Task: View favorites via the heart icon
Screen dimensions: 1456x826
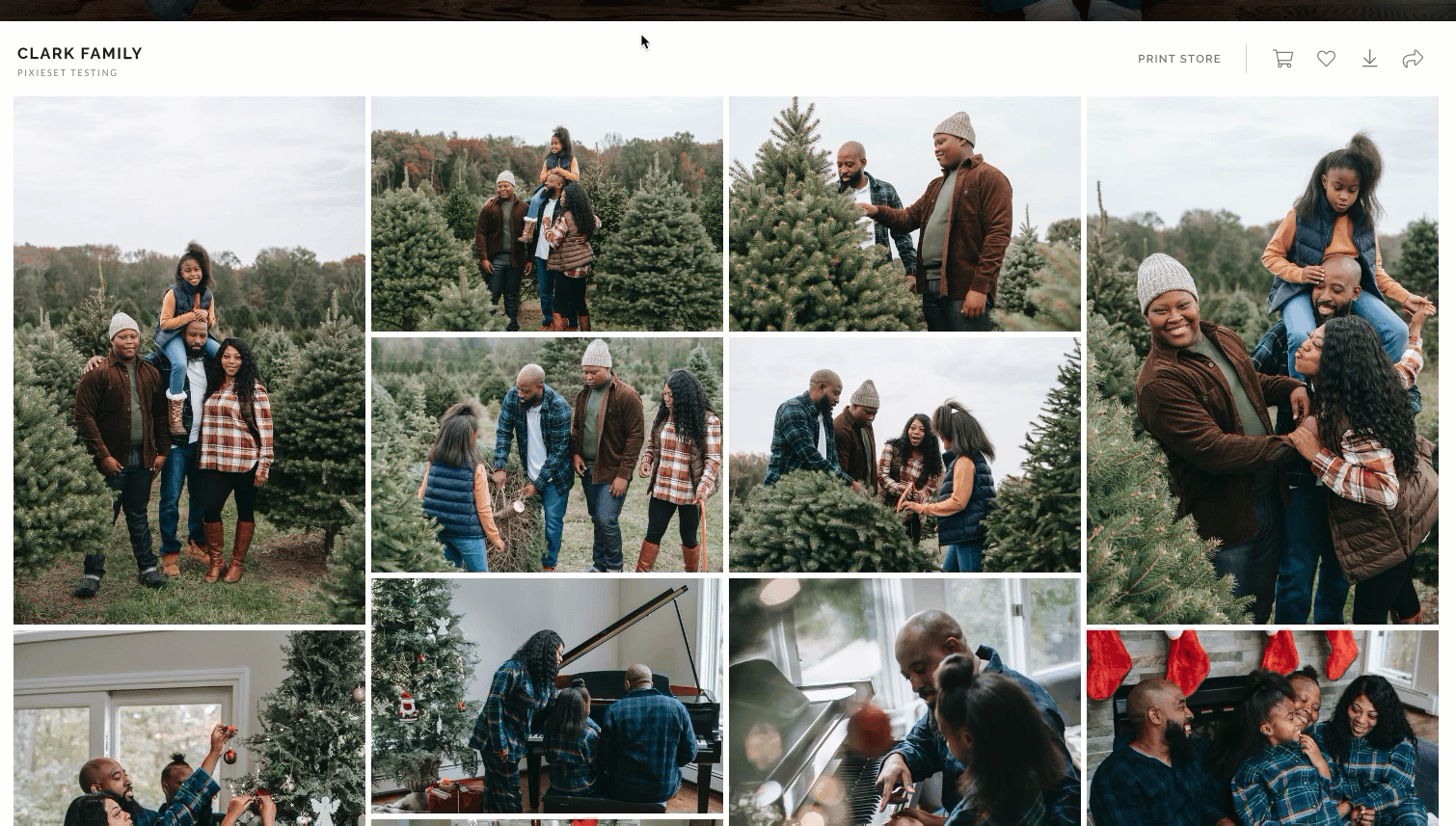Action: tap(1326, 59)
